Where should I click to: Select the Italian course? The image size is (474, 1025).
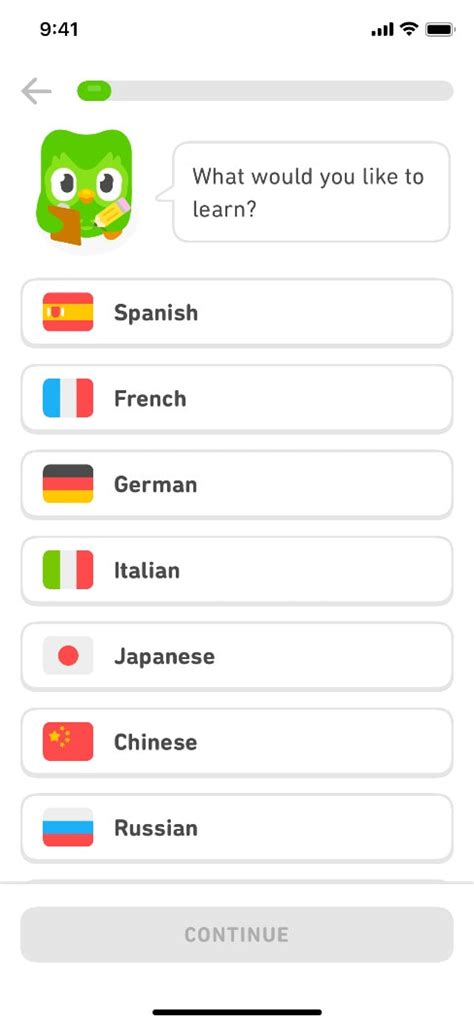(237, 571)
